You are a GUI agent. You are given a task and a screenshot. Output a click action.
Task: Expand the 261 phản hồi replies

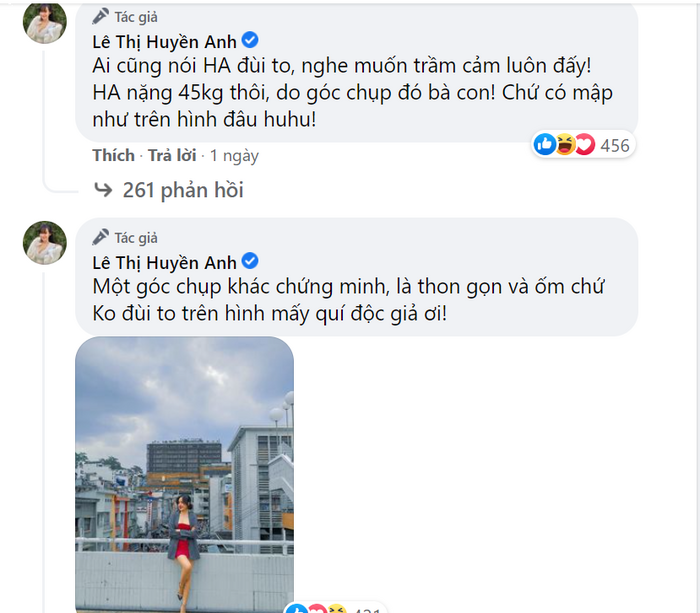[x=182, y=190]
